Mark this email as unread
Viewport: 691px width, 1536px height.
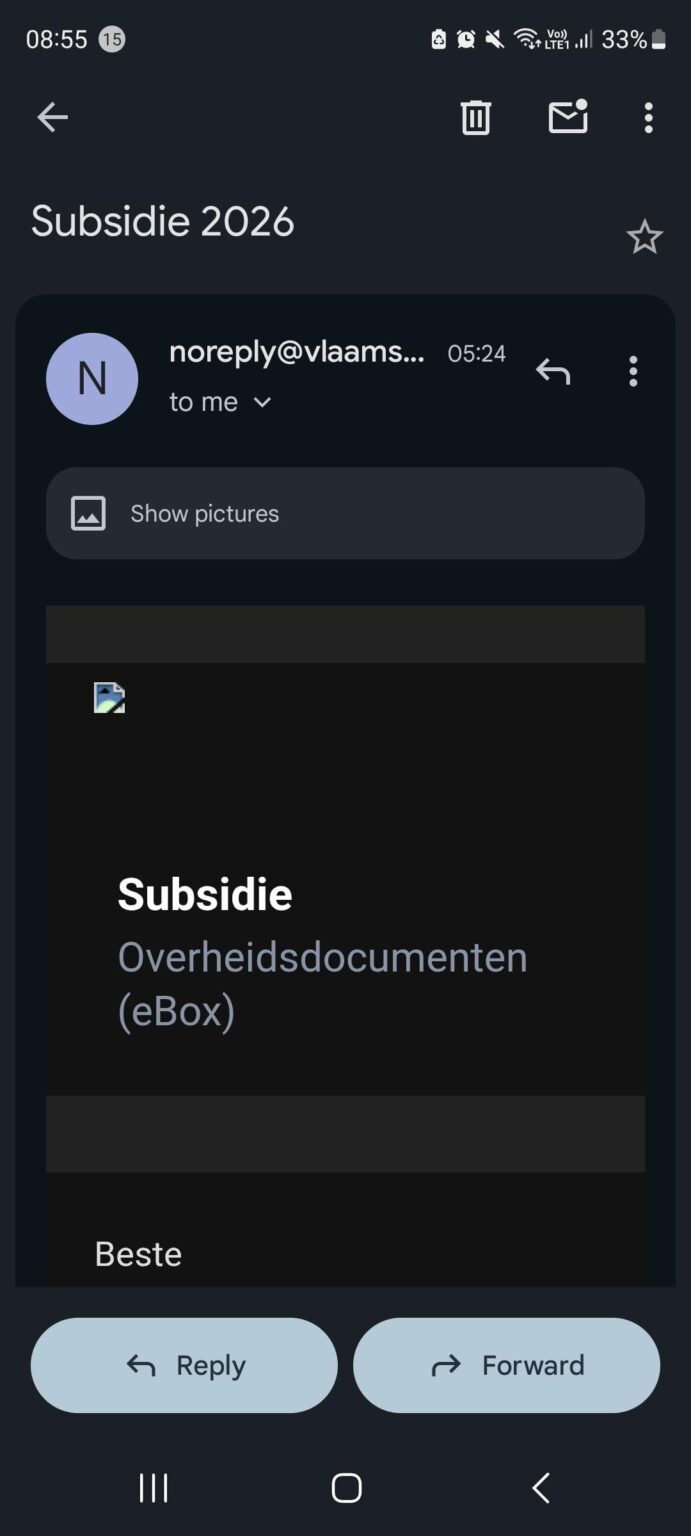coord(567,118)
